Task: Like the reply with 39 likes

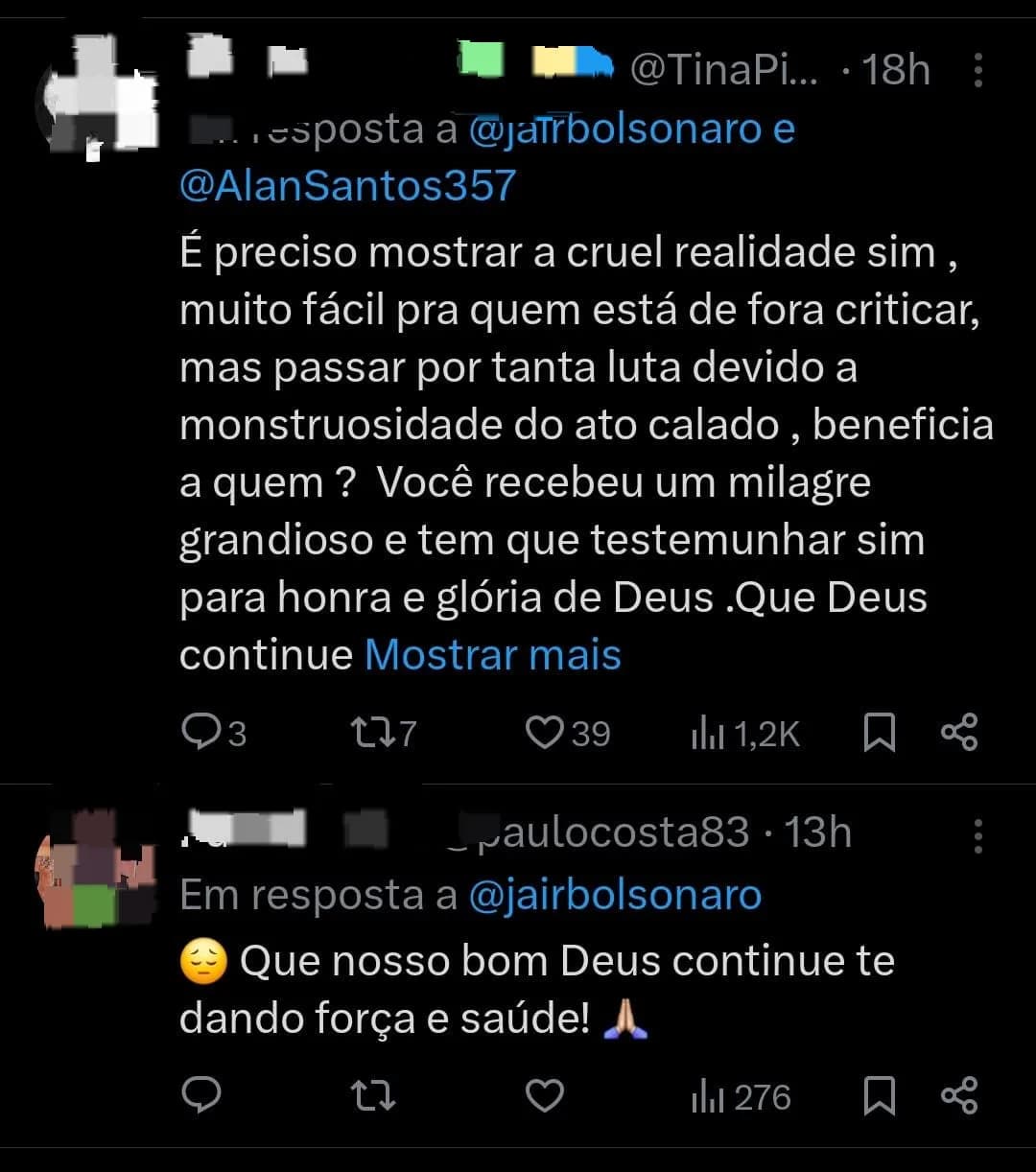Action: click(x=546, y=734)
